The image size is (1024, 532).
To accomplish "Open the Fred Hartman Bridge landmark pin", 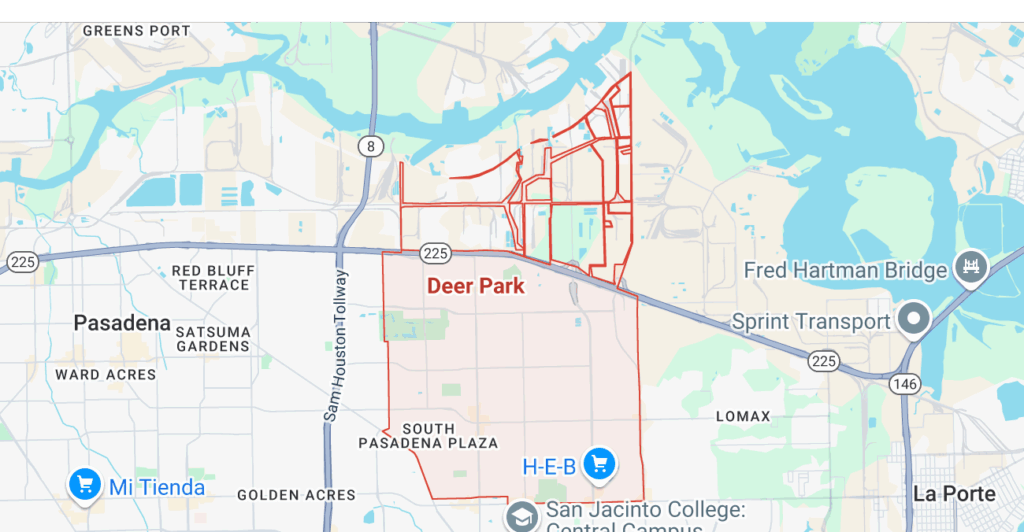I will tap(970, 268).
